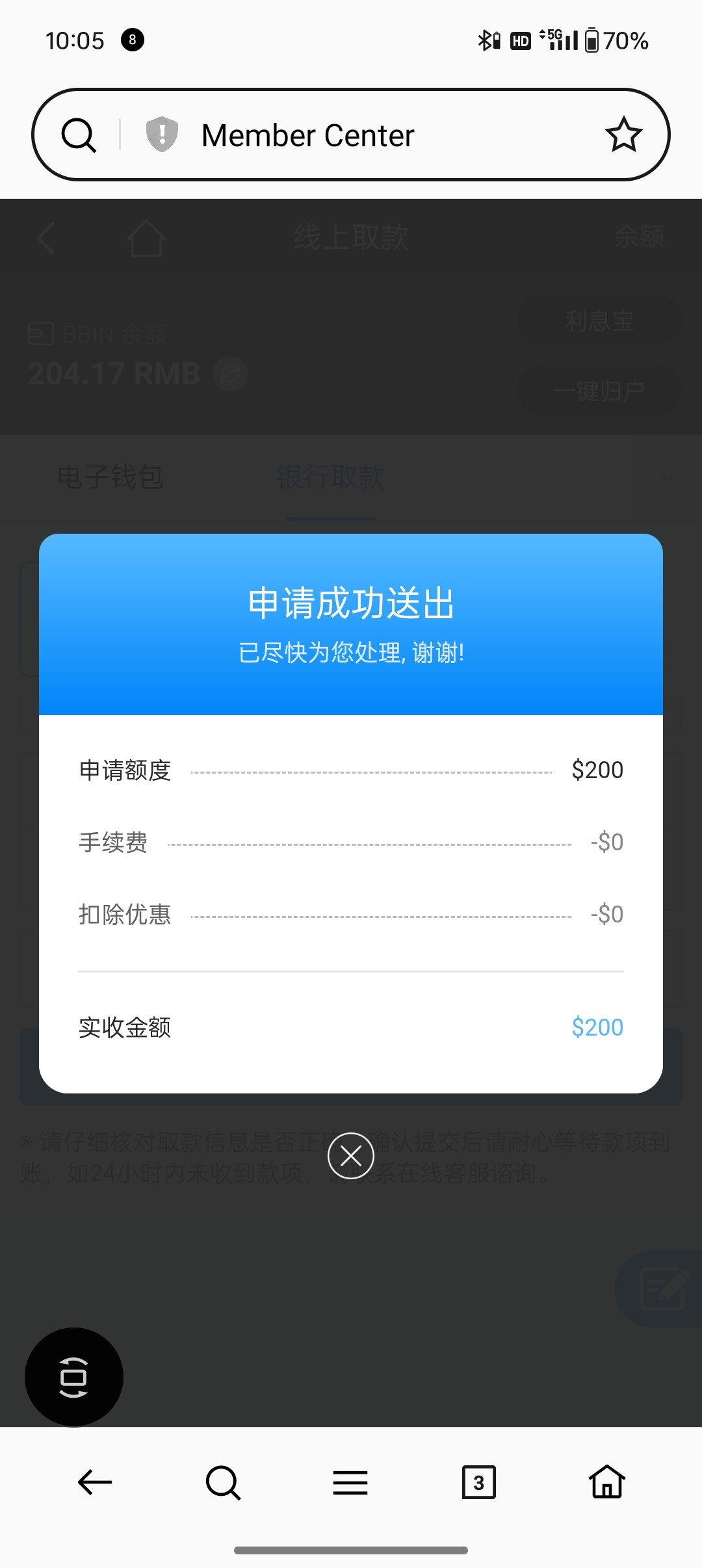The height and width of the screenshot is (1568, 702).
Task: Tap the floating screen rotation button
Action: coord(74,1377)
